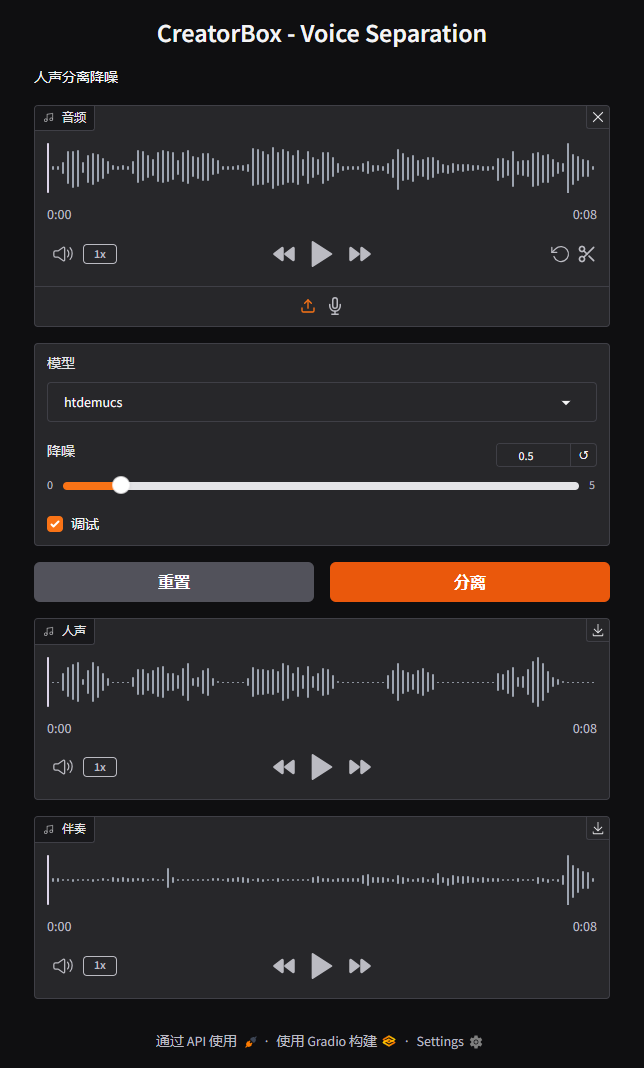Viewport: 644px width, 1068px height.
Task: Start separation with the 分离 button
Action: tap(470, 582)
